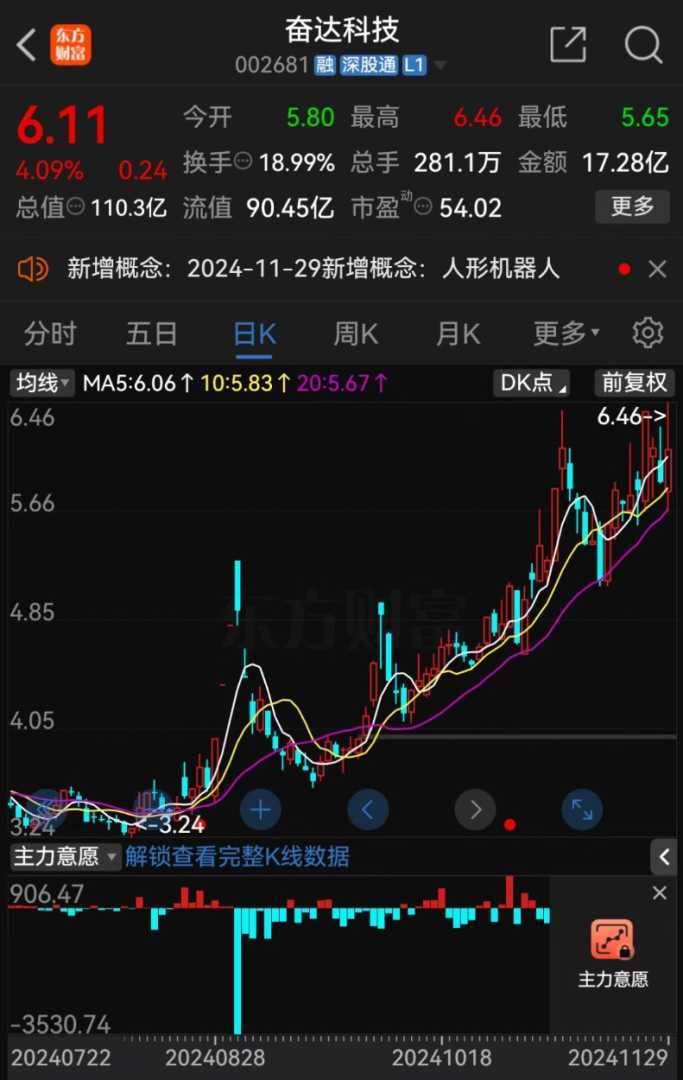Zoom in the K-line chart
The width and height of the screenshot is (683, 1080).
point(260,809)
